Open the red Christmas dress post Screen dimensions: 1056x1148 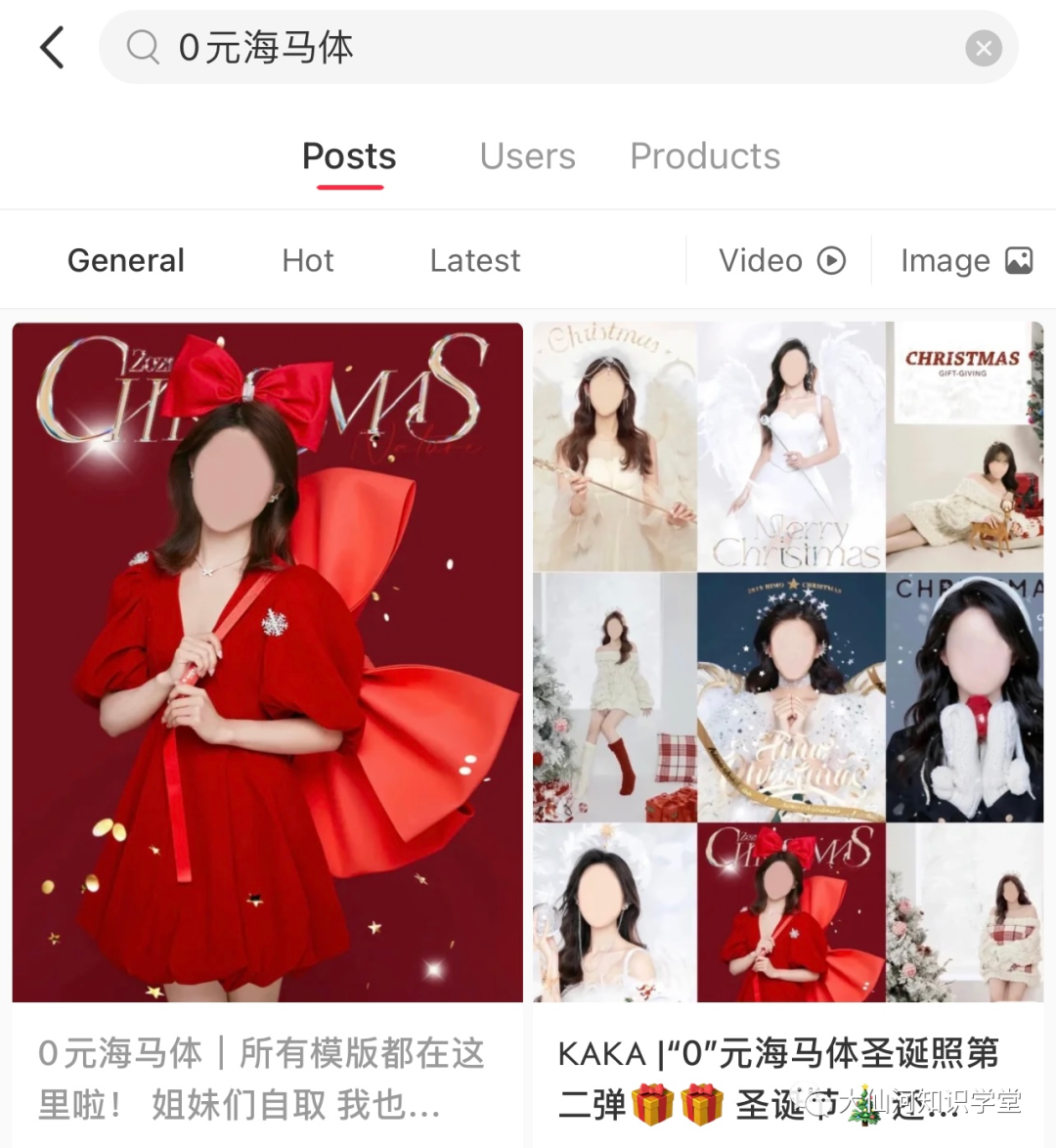(x=267, y=661)
